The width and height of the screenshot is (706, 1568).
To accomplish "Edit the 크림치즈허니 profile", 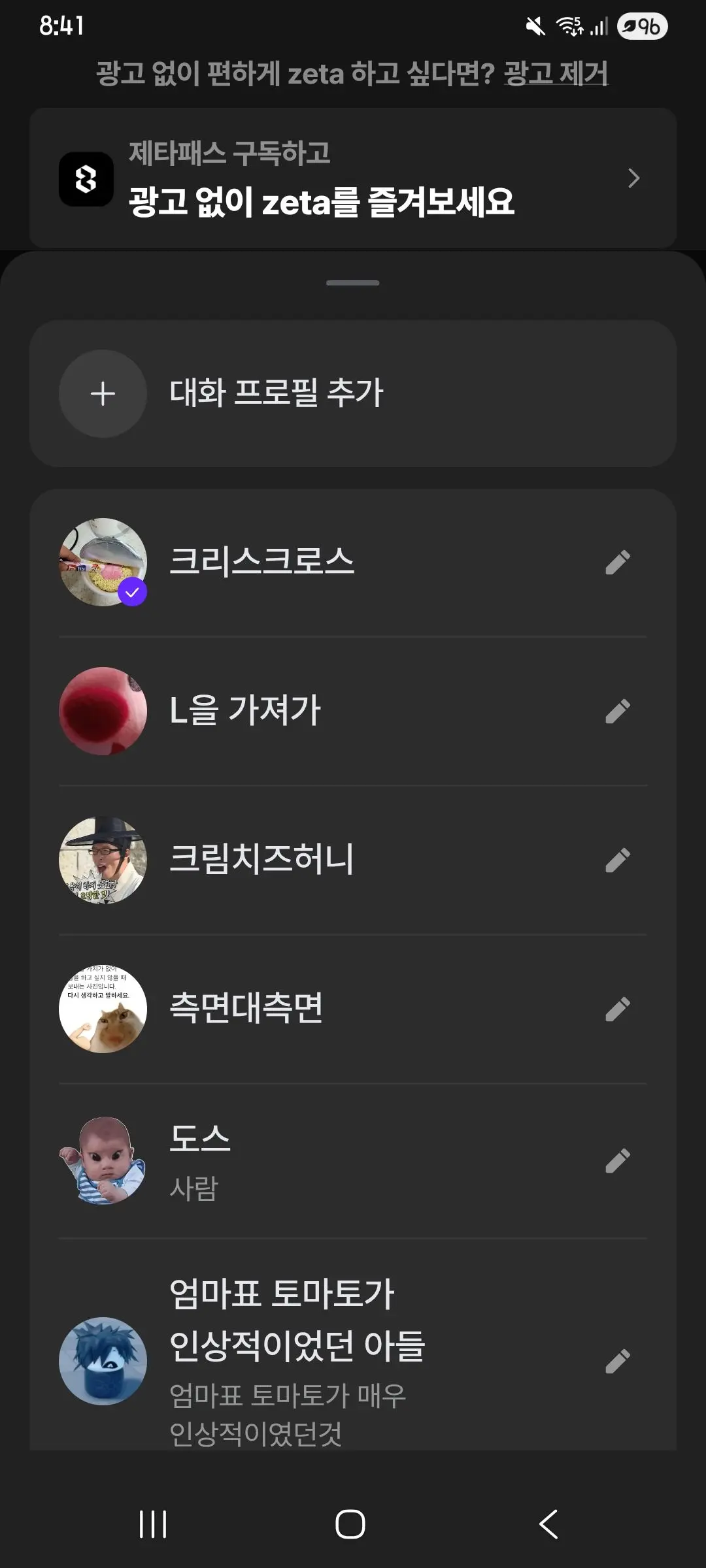I will coord(618,860).
